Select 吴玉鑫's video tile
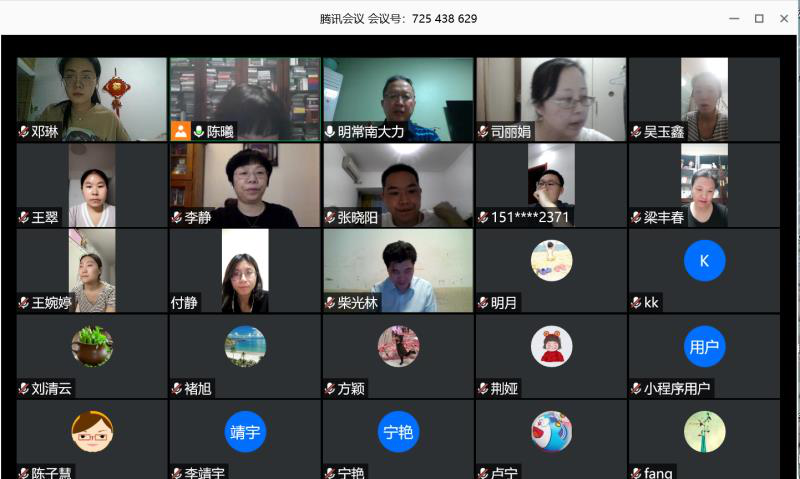Screen dimensions: 800x479 [x=703, y=98]
